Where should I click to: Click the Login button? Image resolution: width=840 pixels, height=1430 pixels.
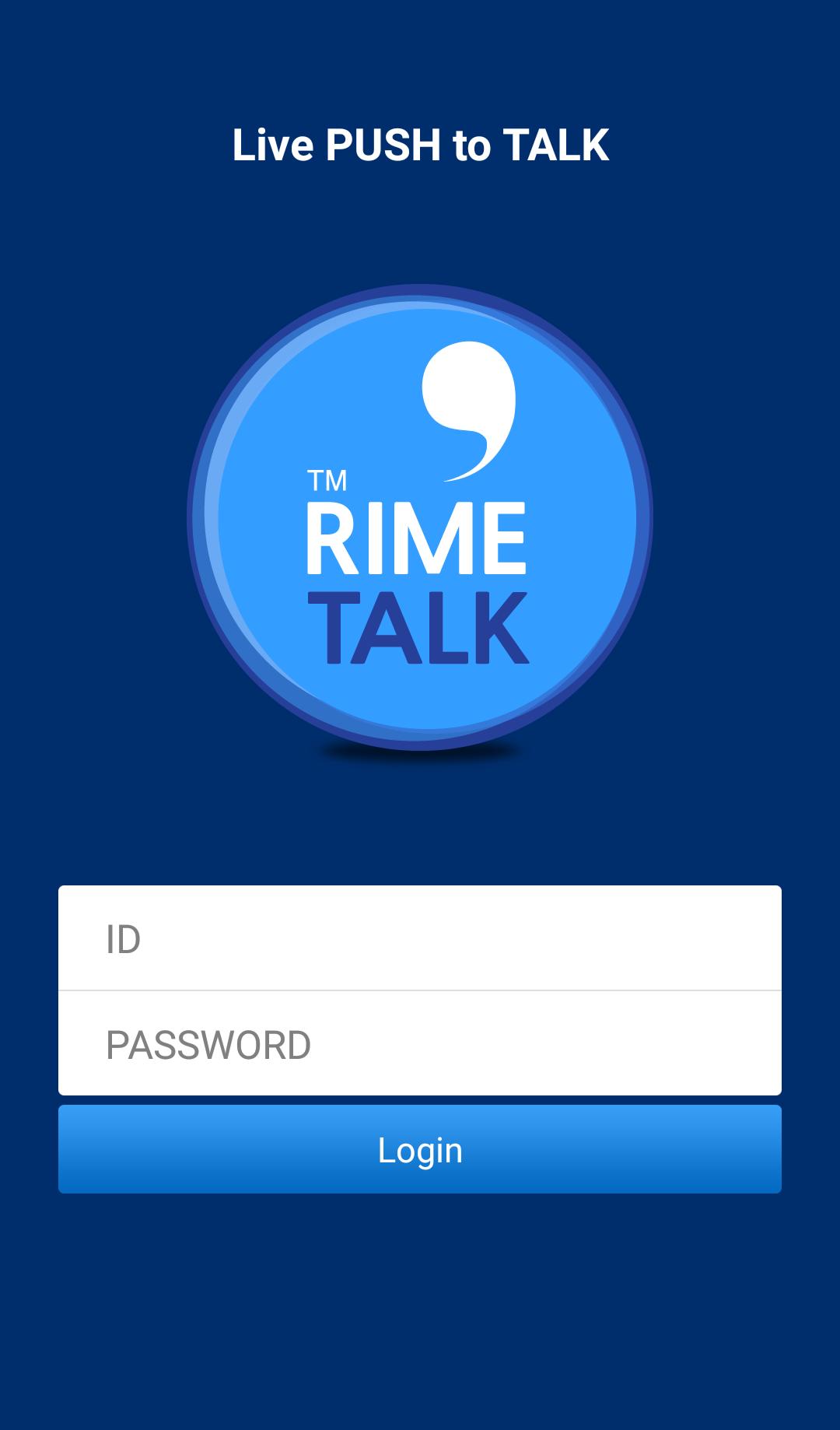(x=420, y=1150)
